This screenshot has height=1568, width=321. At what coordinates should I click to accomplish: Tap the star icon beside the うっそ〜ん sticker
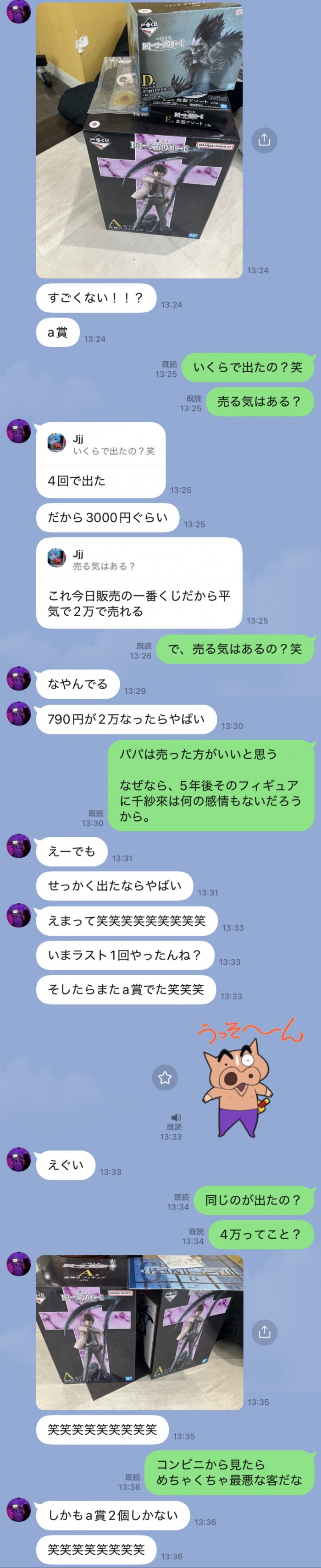tap(165, 1077)
